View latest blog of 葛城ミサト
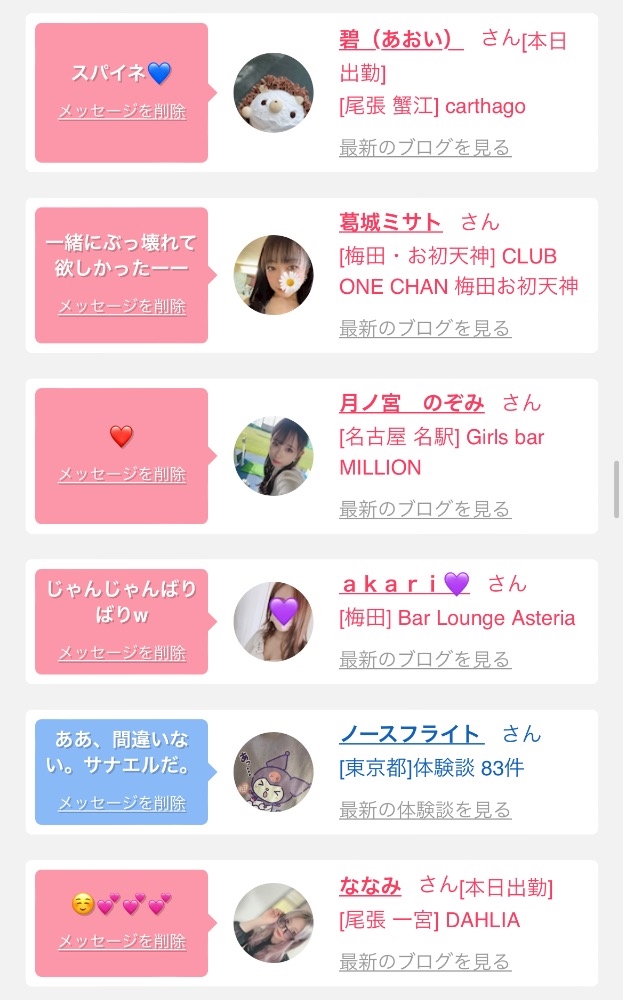623x1000 pixels. [x=425, y=328]
